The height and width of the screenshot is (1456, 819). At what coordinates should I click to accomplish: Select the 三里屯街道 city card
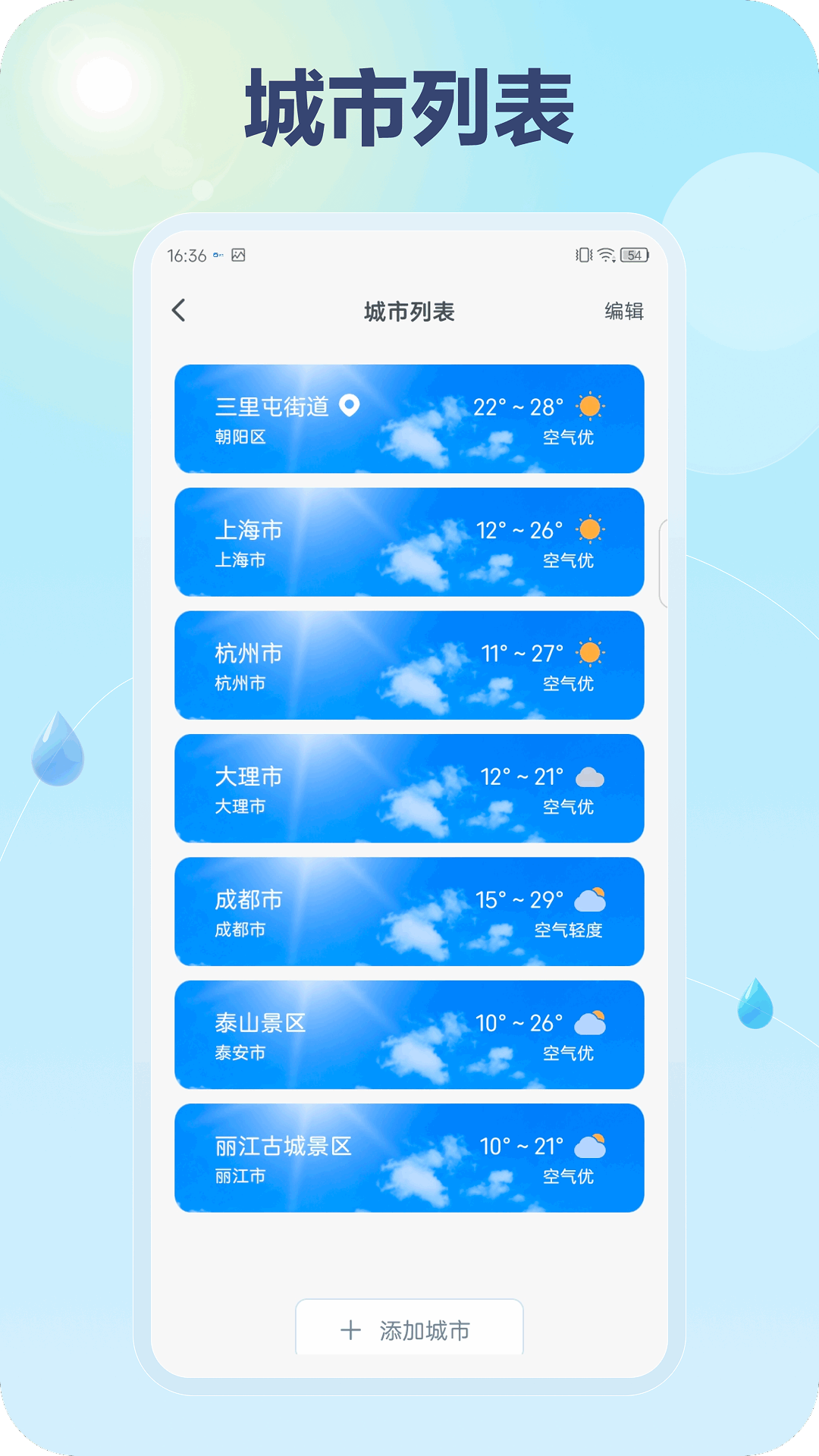point(409,419)
